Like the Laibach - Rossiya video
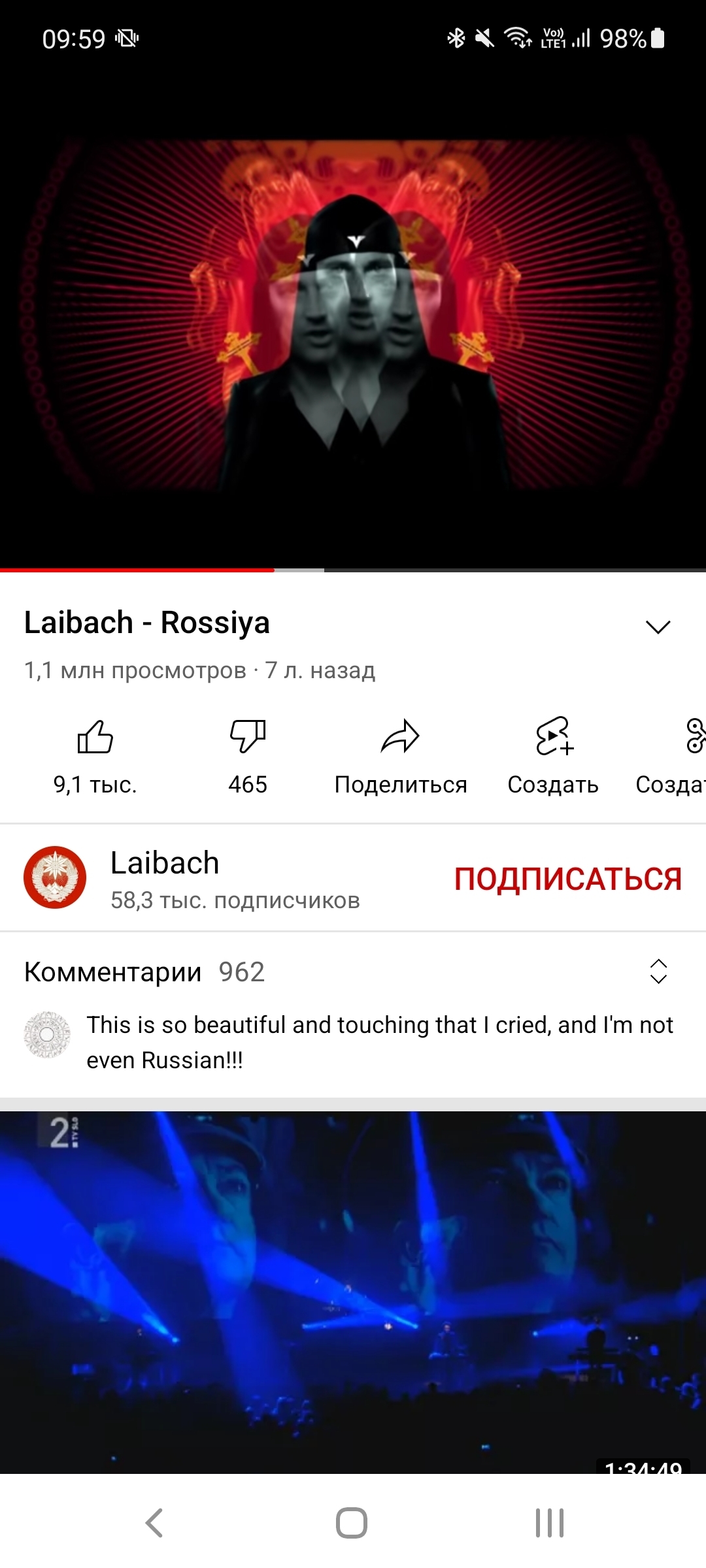 95,738
